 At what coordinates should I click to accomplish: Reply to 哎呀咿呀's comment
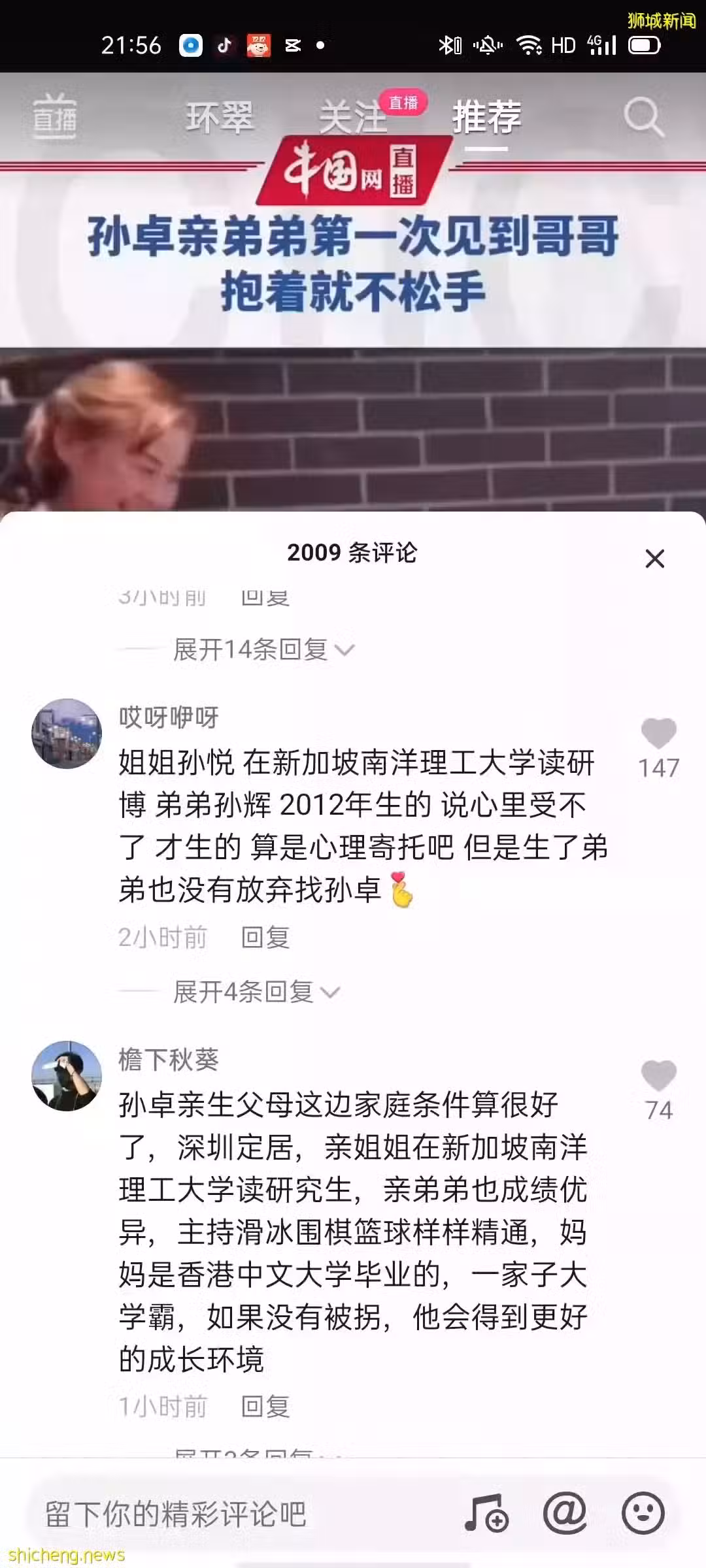pos(265,938)
